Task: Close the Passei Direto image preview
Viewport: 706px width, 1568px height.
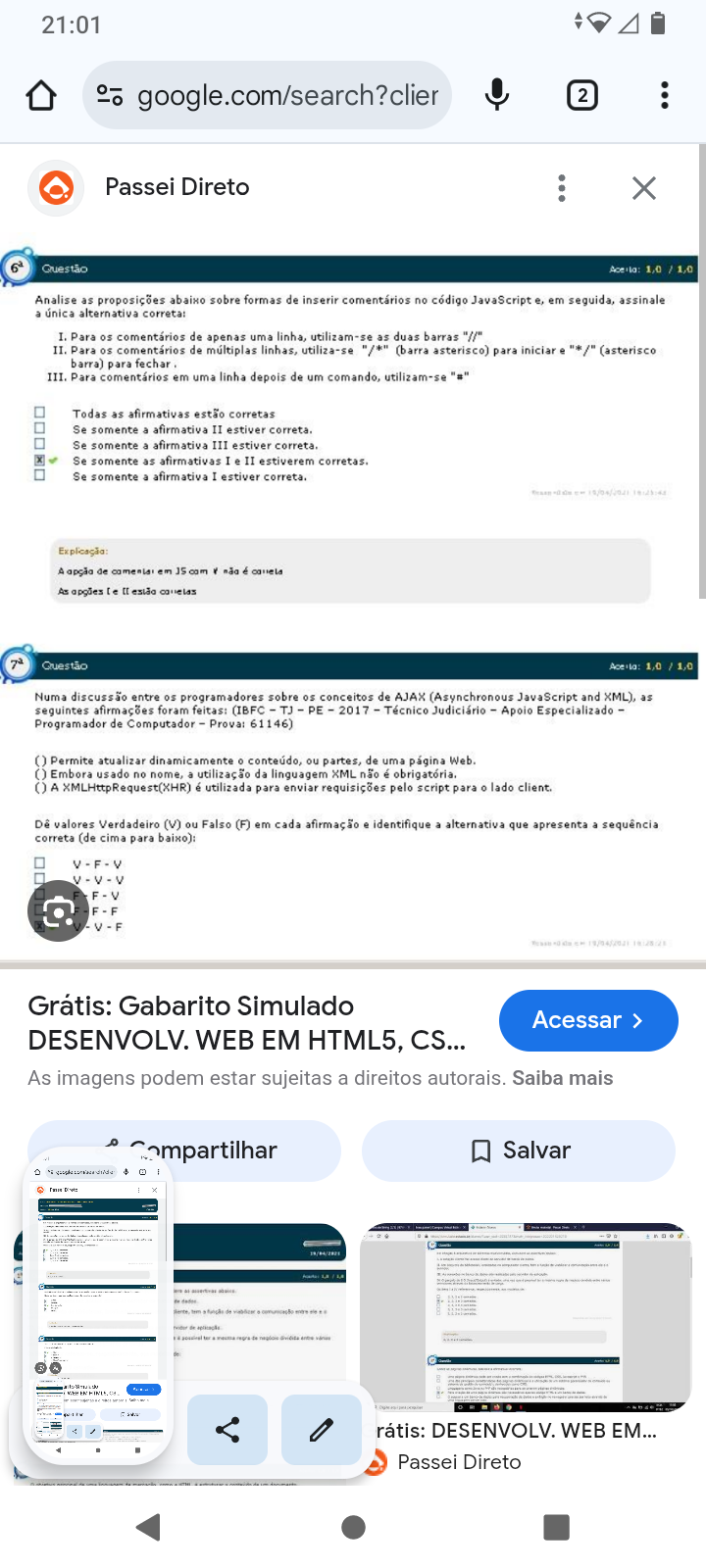Action: 644,187
